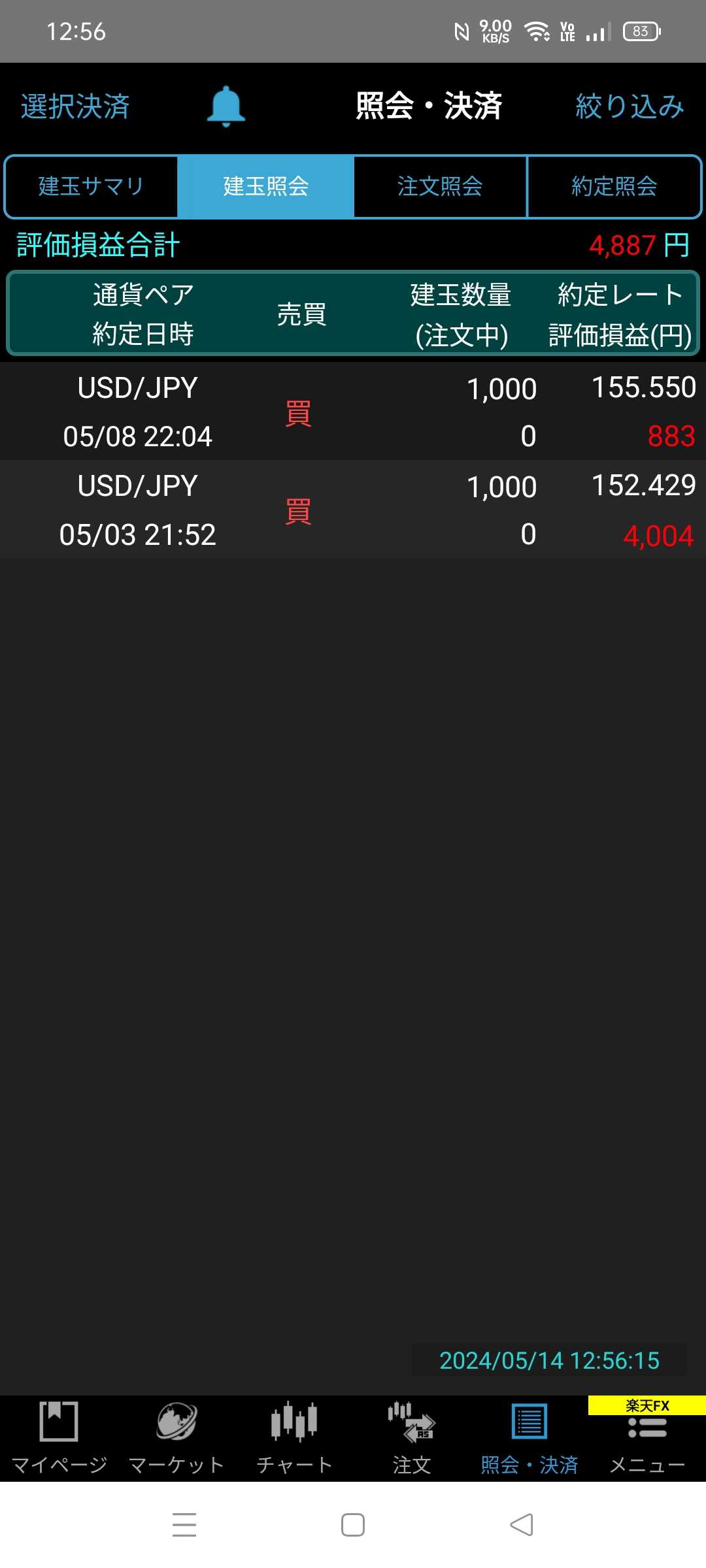Go back with the system back button
The width and height of the screenshot is (706, 1568).
522,1525
